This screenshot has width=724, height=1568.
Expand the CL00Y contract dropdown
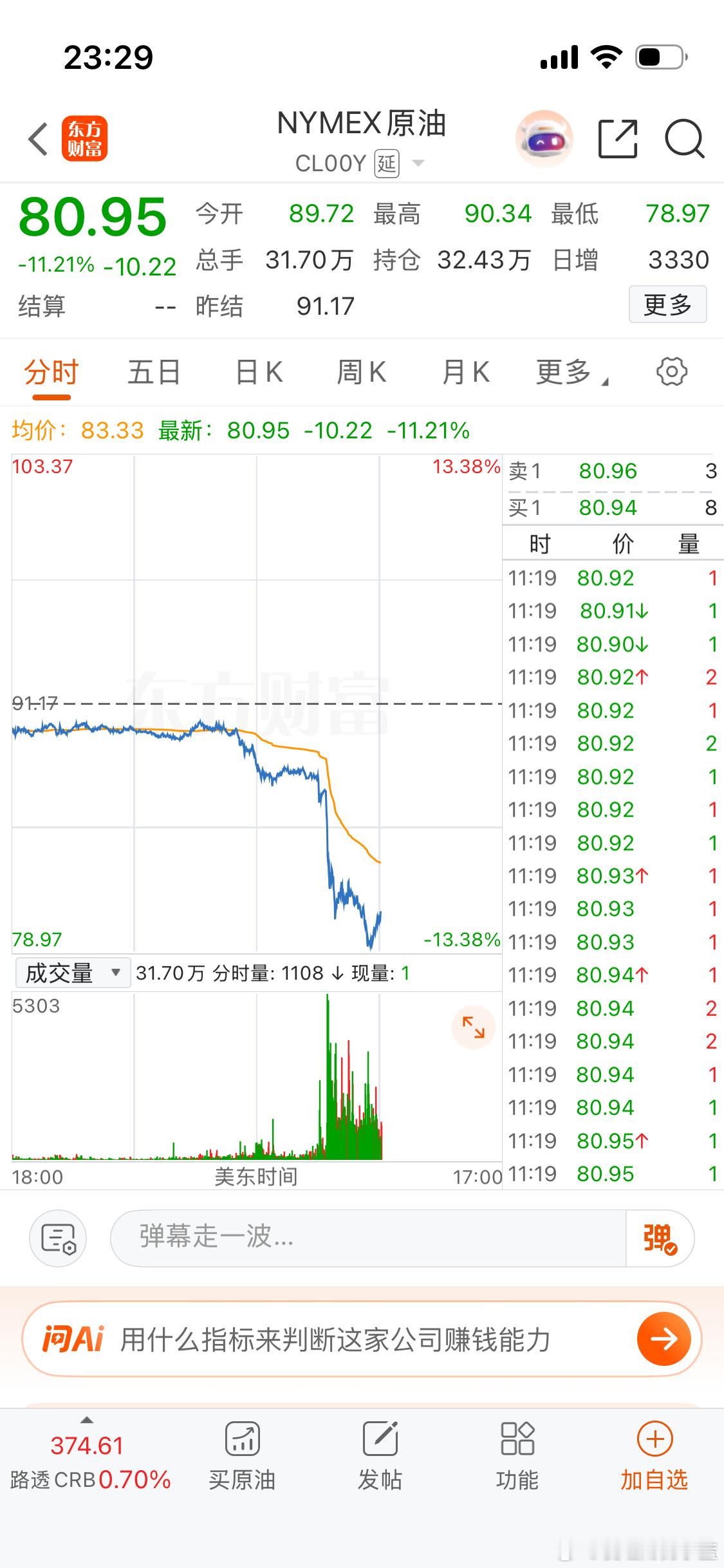coord(418,163)
